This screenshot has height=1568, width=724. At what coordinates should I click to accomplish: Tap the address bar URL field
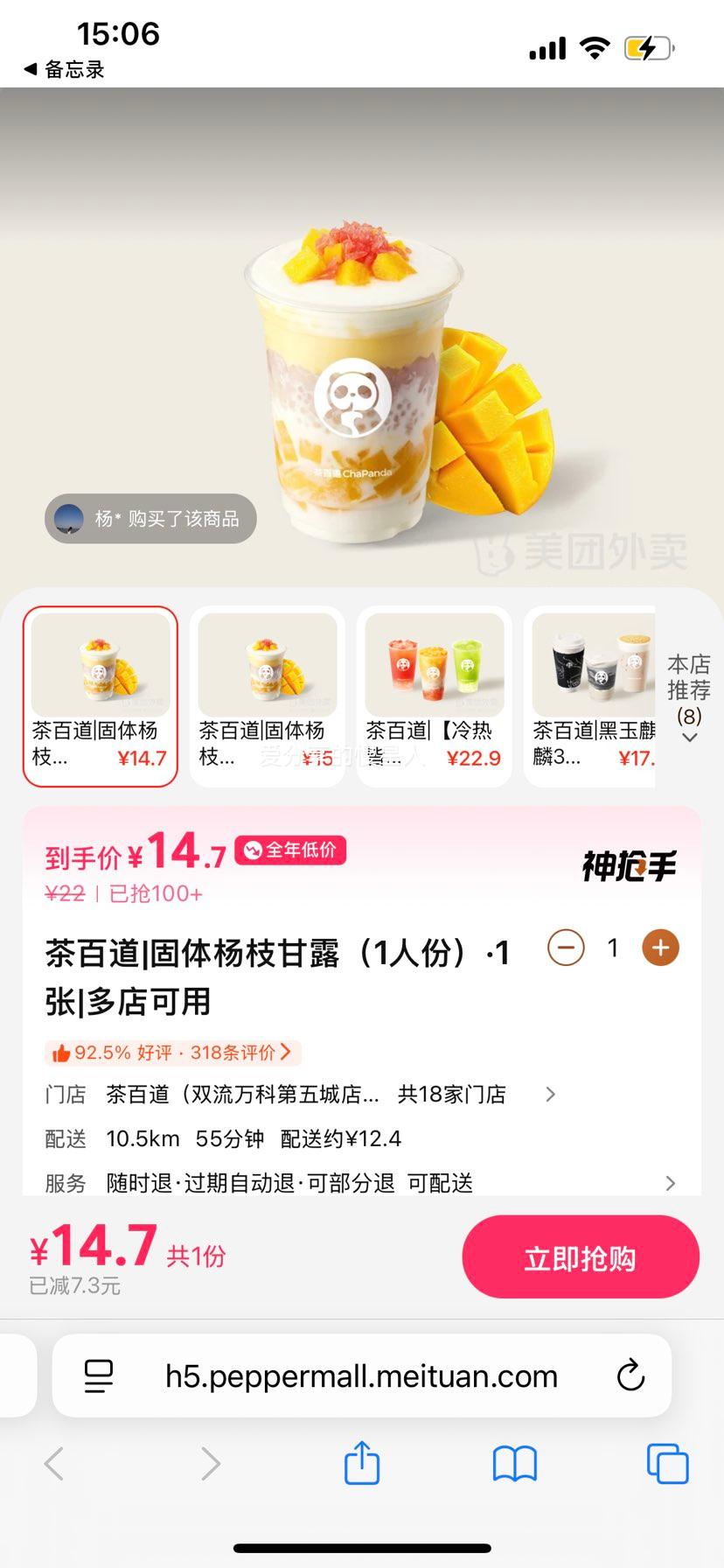(360, 1375)
